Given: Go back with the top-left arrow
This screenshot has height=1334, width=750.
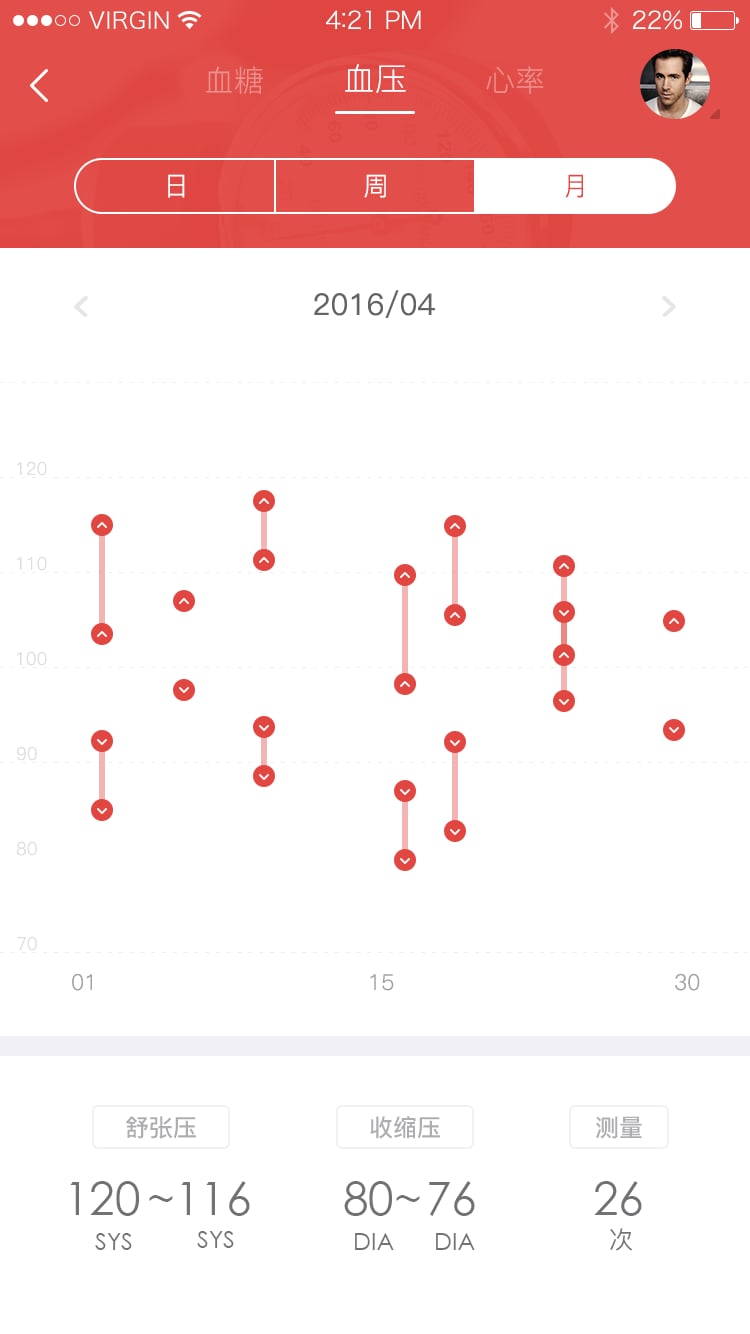Looking at the screenshot, I should click(39, 85).
